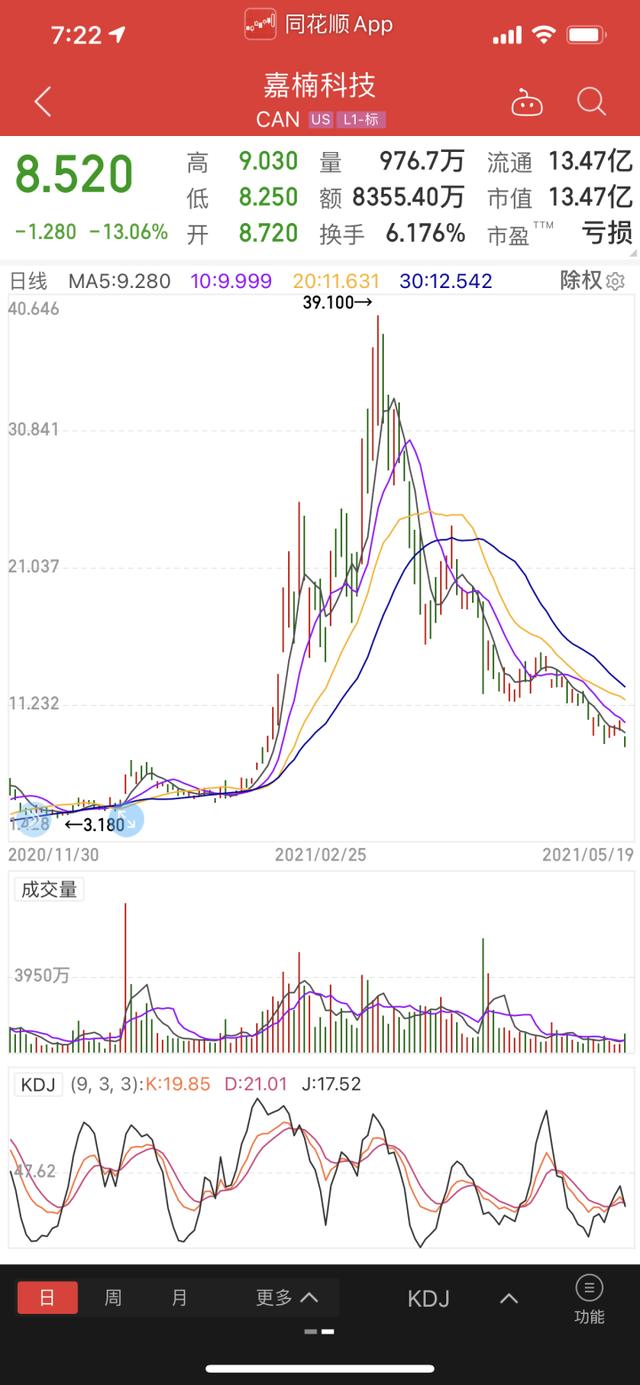This screenshot has height=1385, width=640.
Task: Open 除权 chart settings gear
Action: pyautogui.click(x=615, y=281)
